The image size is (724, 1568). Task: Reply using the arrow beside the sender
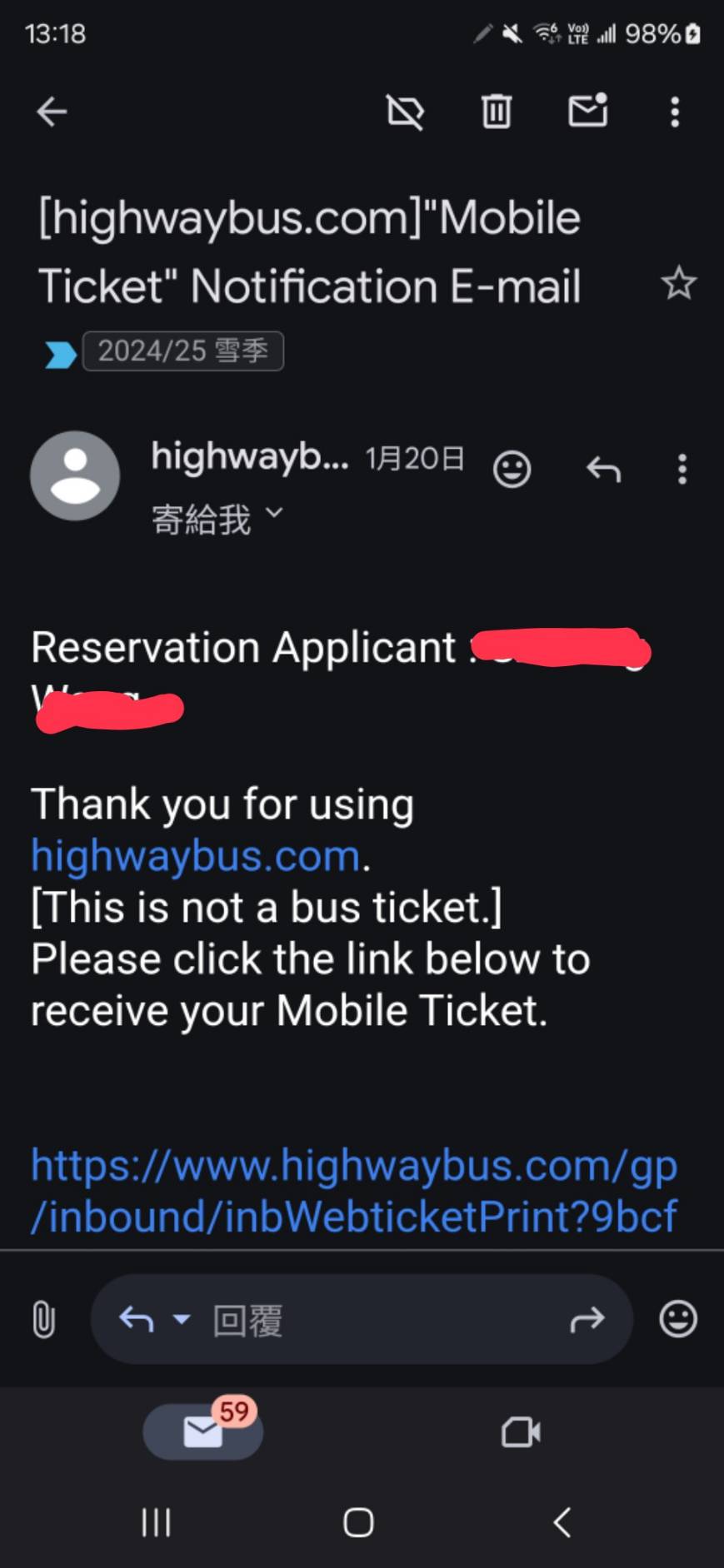tap(603, 470)
